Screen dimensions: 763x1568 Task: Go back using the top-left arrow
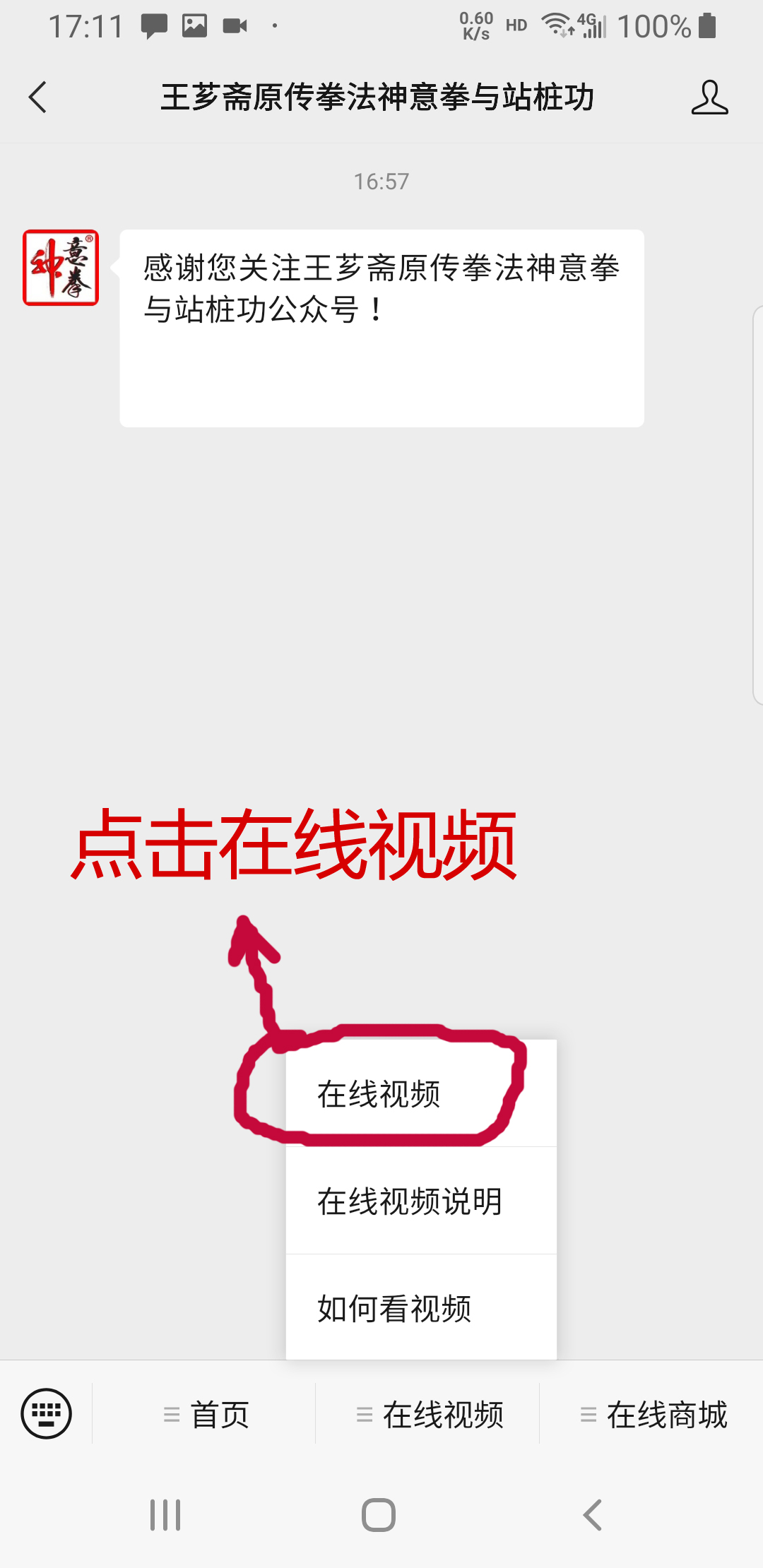tap(38, 97)
